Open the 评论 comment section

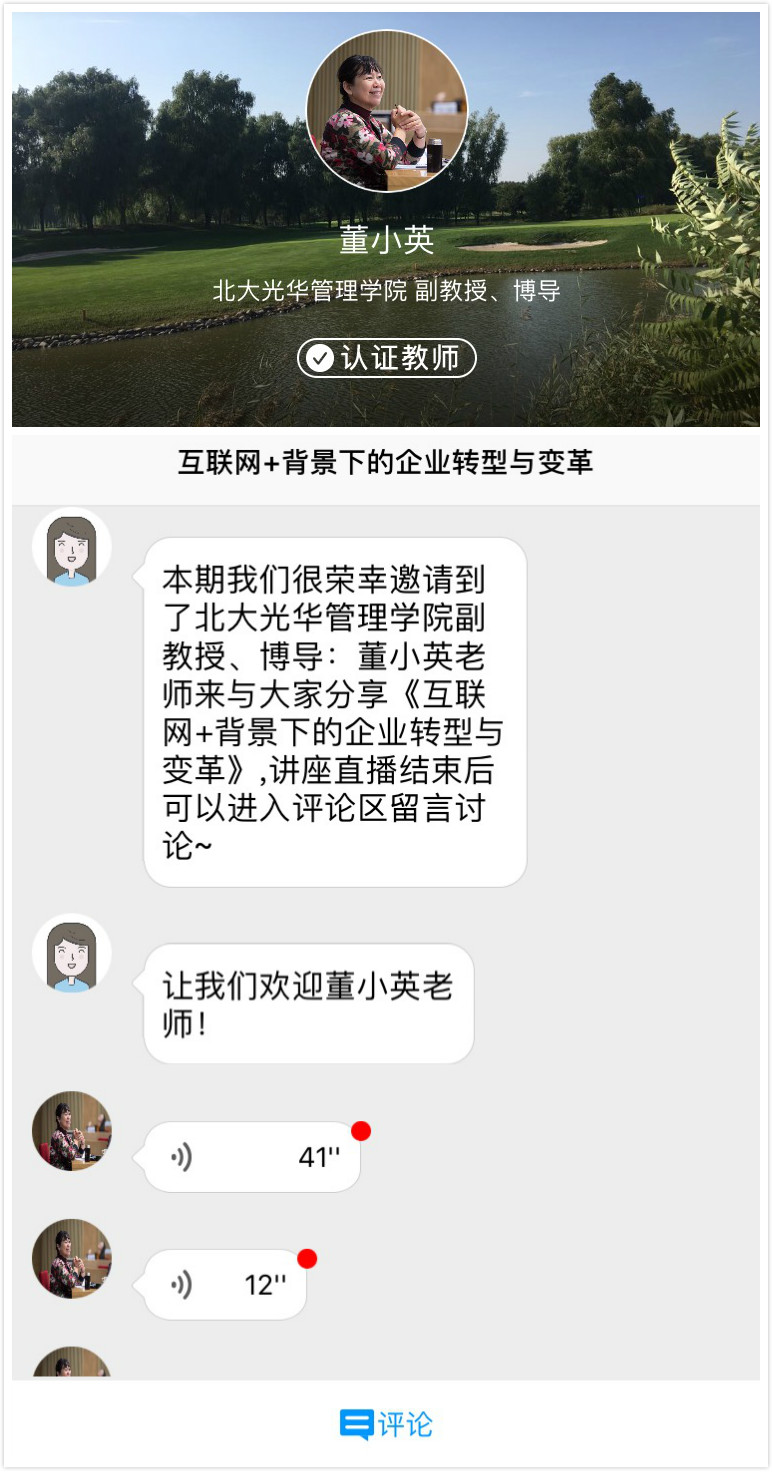[386, 1424]
